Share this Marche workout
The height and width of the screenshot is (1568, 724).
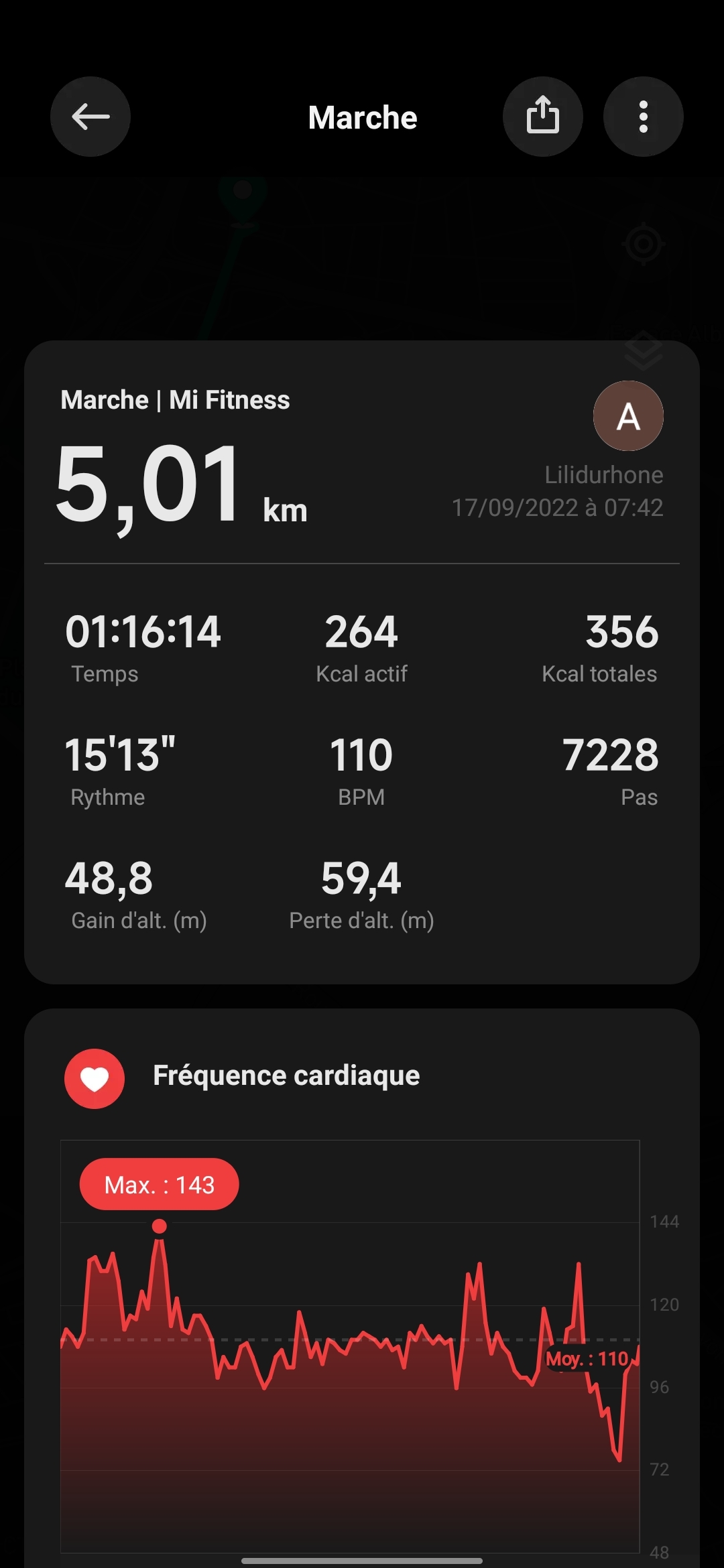click(542, 117)
